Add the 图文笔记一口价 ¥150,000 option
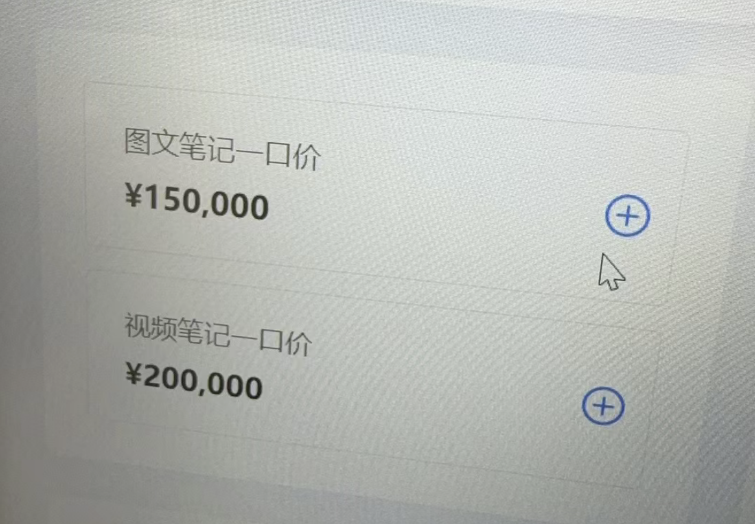This screenshot has height=524, width=755. (x=627, y=216)
